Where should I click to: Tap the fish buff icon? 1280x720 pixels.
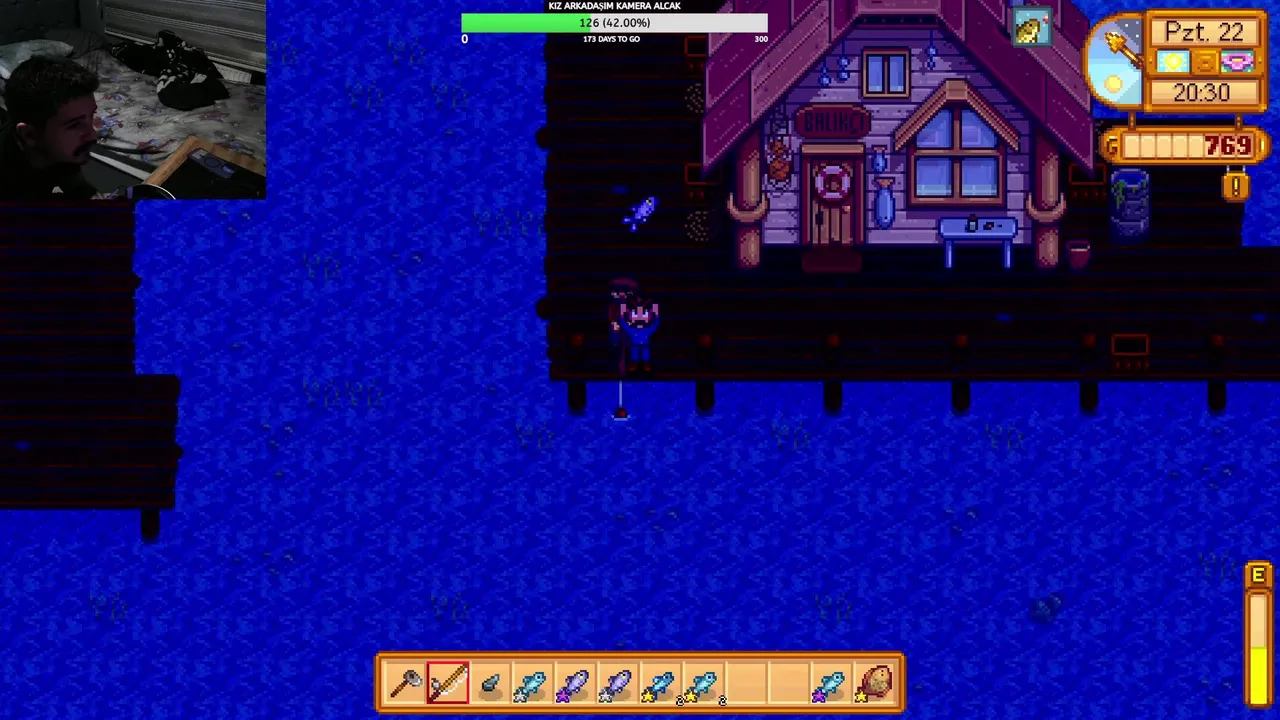click(1028, 28)
